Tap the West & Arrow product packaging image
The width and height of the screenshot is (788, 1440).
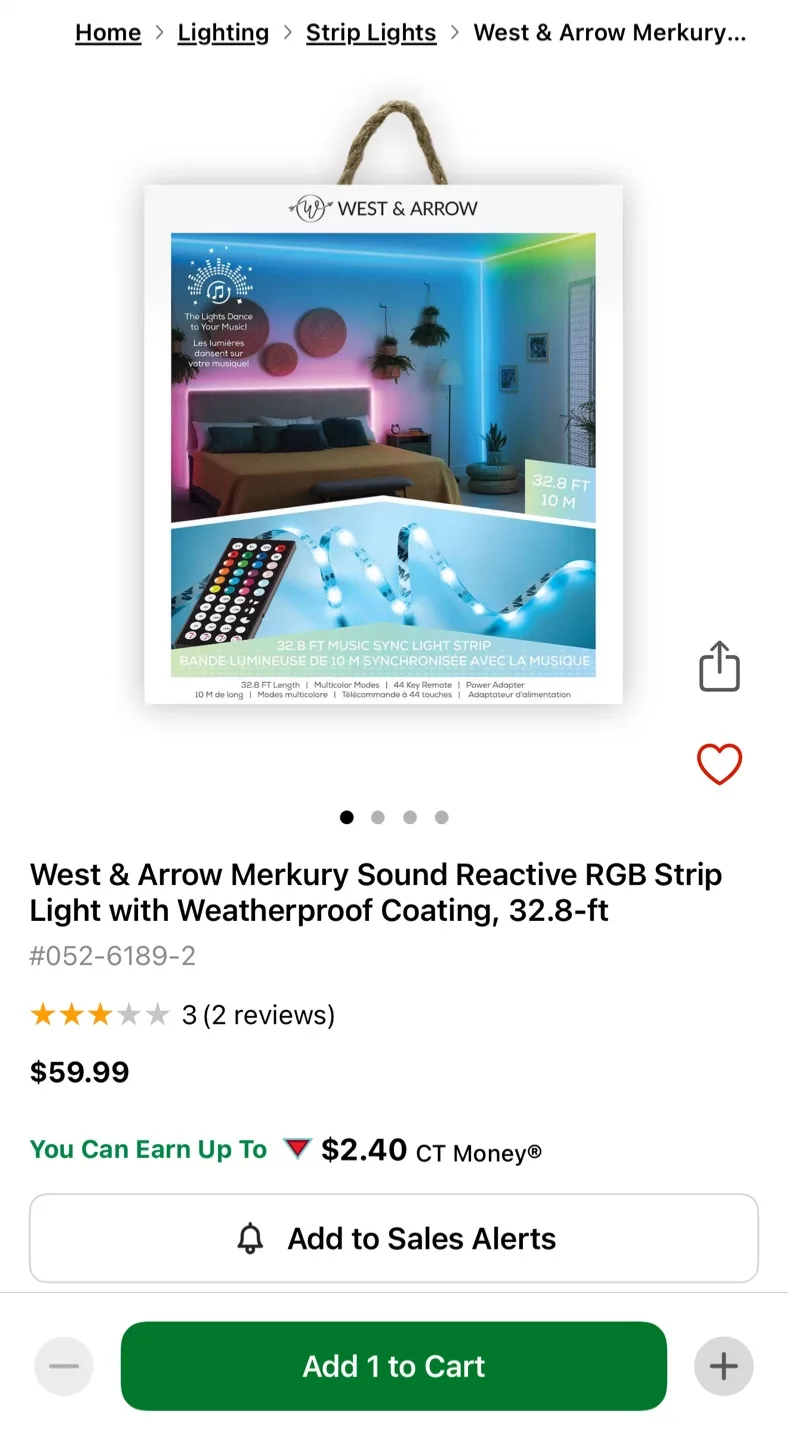click(384, 445)
